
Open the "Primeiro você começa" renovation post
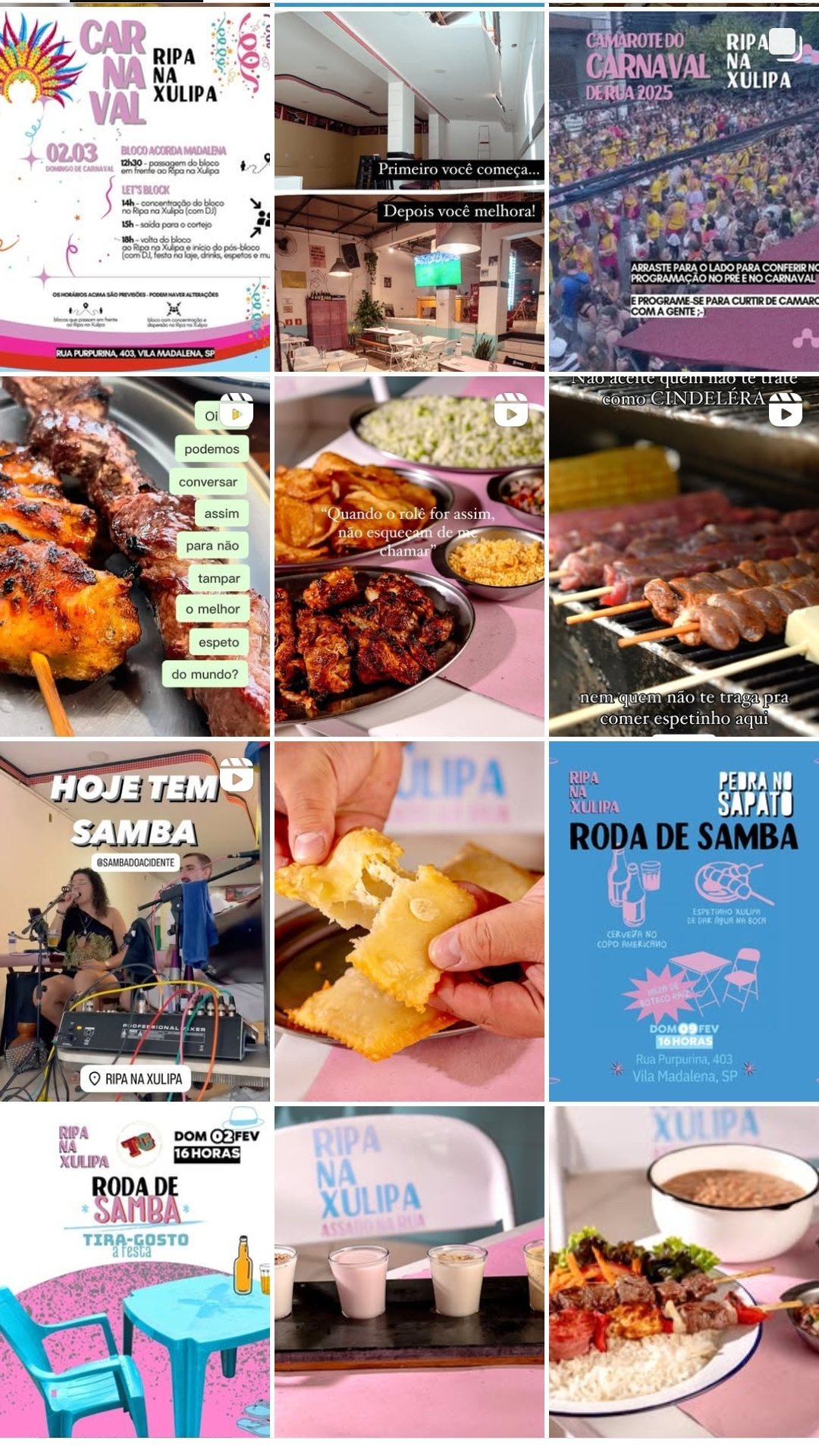pyautogui.click(x=409, y=190)
